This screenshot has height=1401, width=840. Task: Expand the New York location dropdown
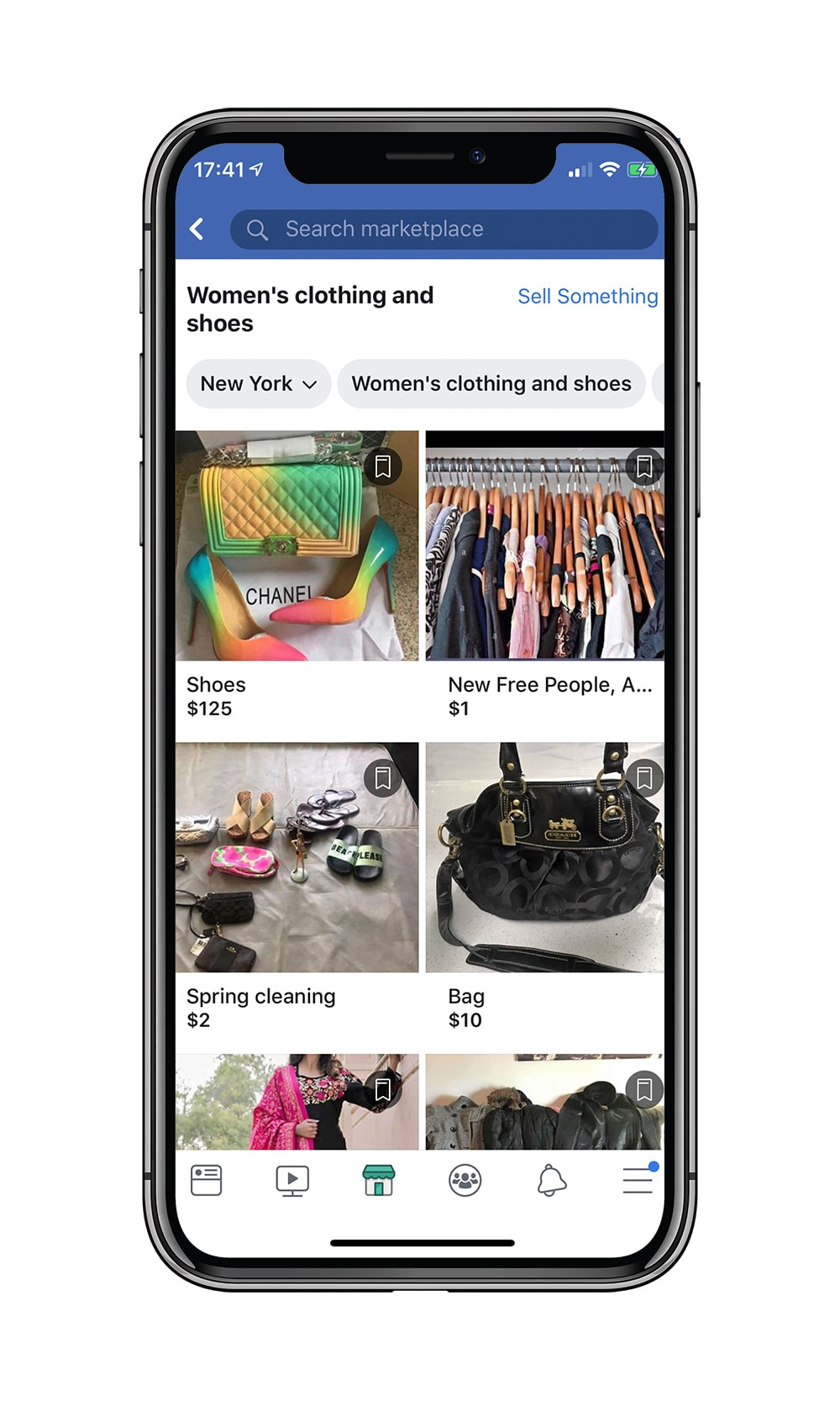258,384
